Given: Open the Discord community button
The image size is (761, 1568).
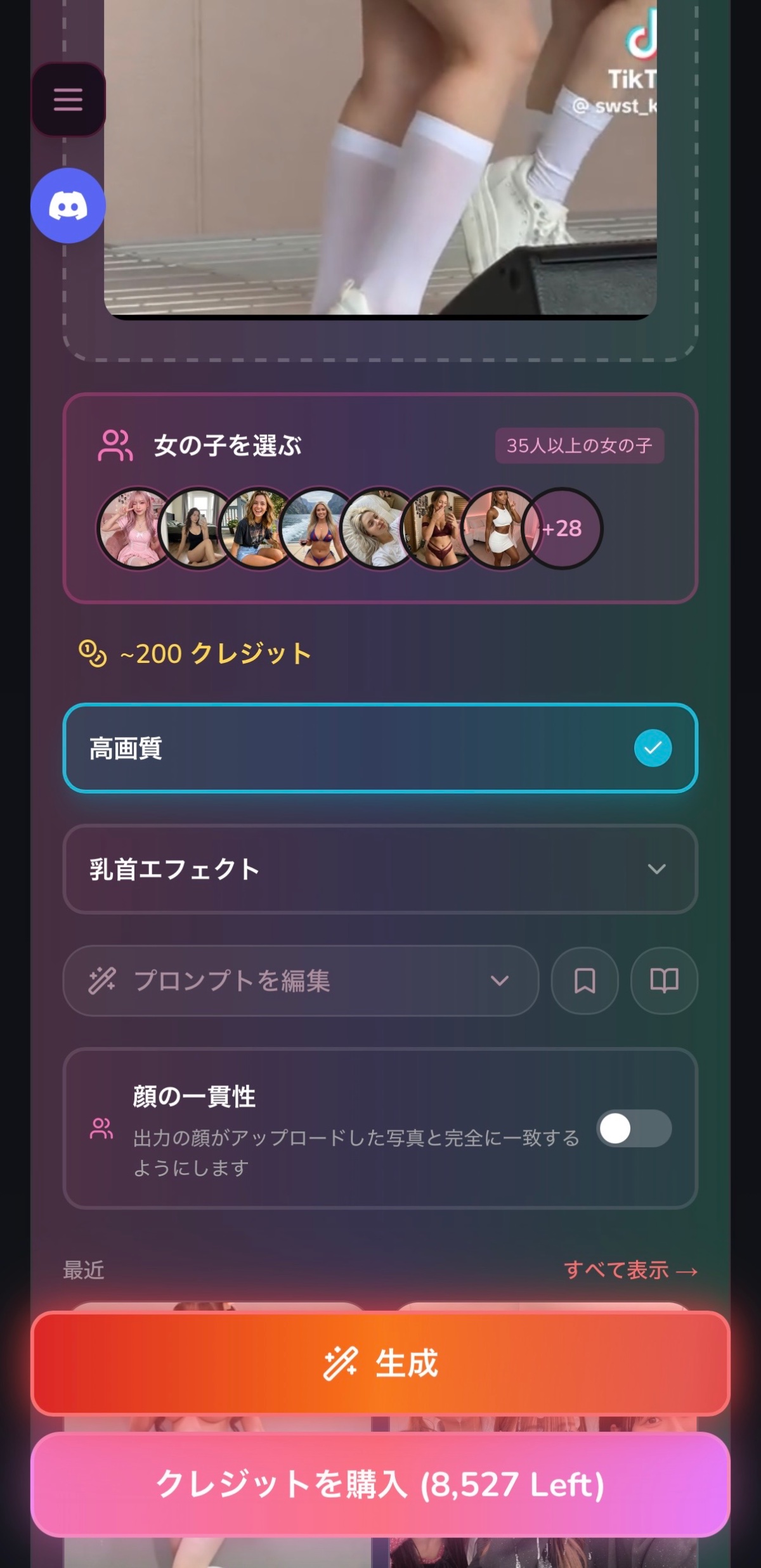Looking at the screenshot, I should (68, 205).
